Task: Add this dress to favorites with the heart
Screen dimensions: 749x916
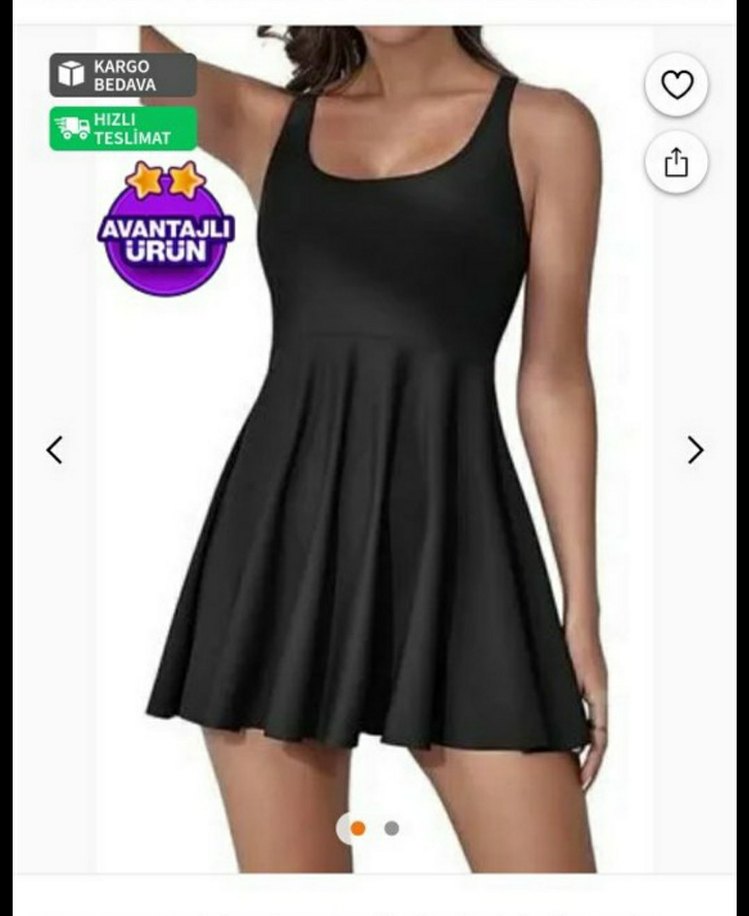Action: (677, 86)
